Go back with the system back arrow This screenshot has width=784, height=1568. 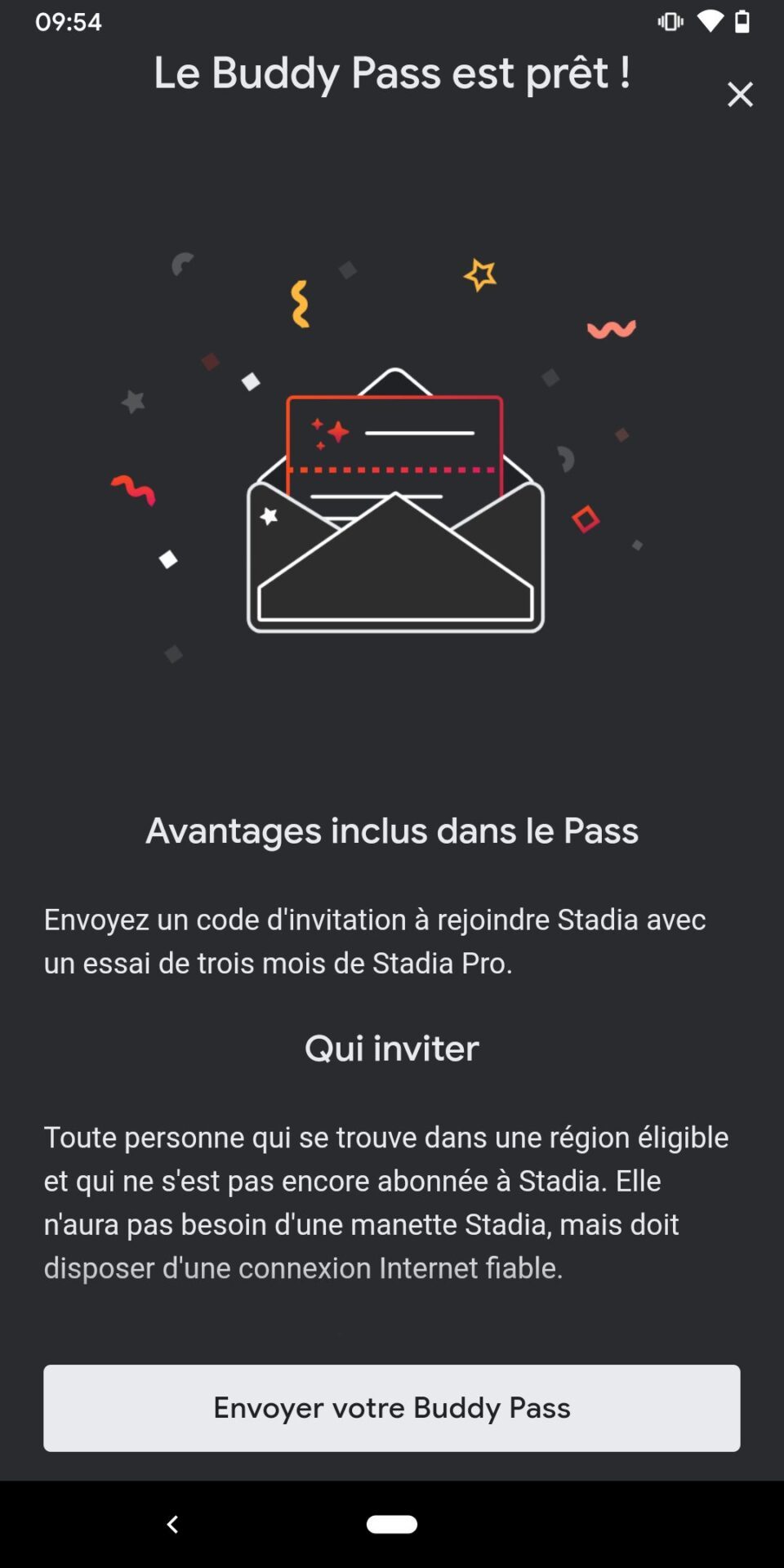pos(172,1524)
